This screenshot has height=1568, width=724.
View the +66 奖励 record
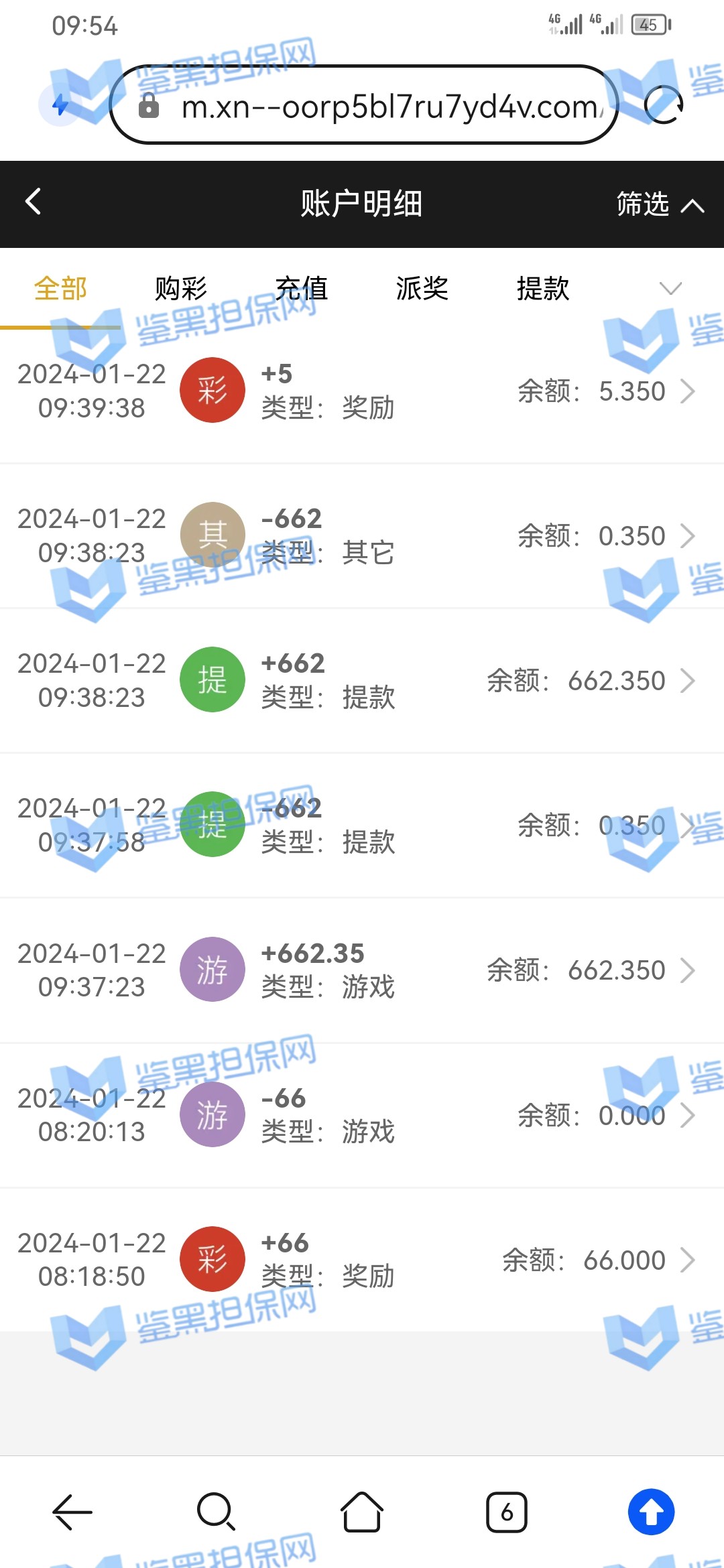(362, 1260)
